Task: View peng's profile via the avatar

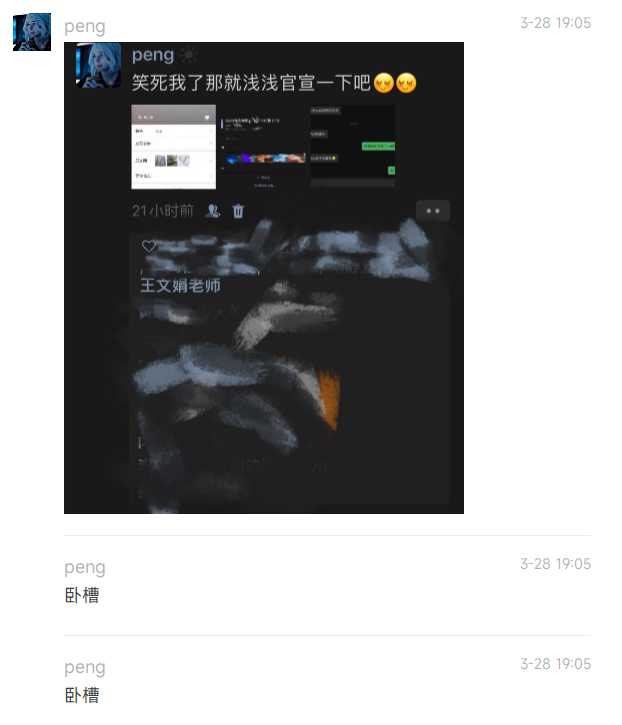Action: (x=32, y=32)
